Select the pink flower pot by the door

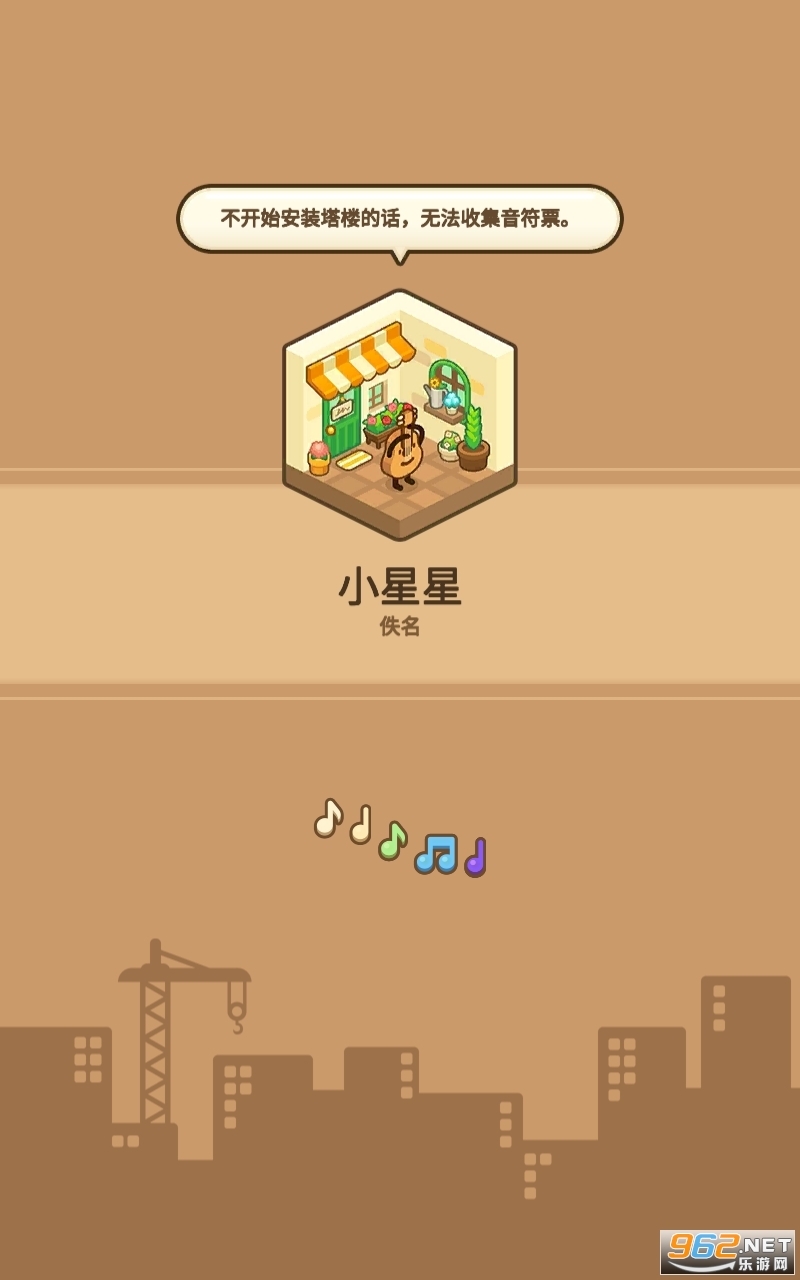coord(318,460)
